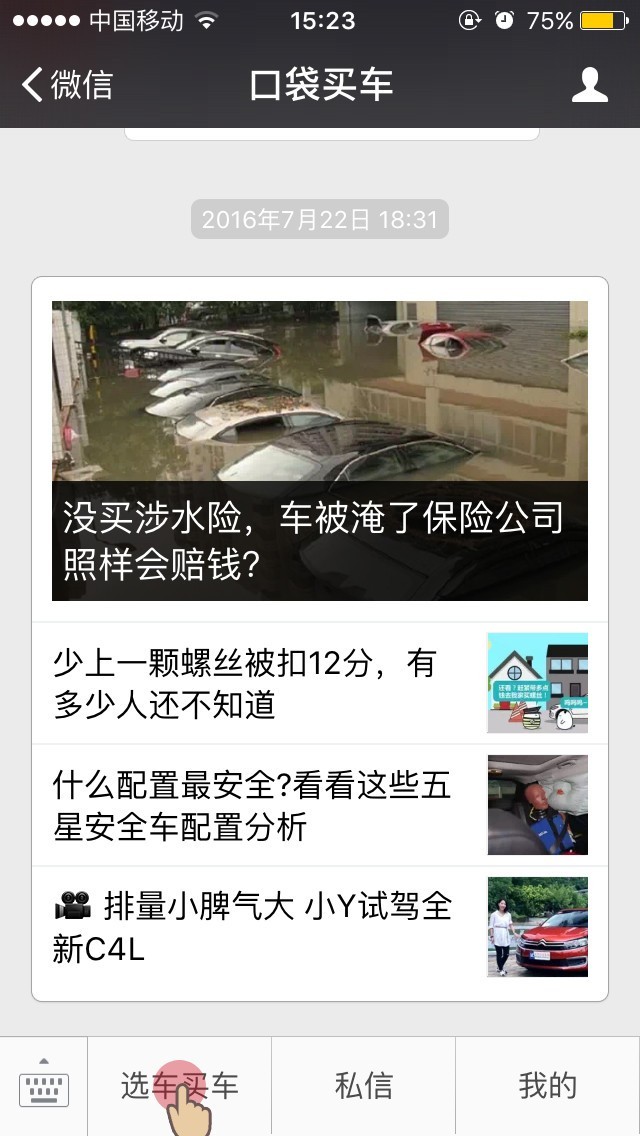Switch to keyboard input mode
The height and width of the screenshot is (1136, 640).
(x=44, y=1086)
